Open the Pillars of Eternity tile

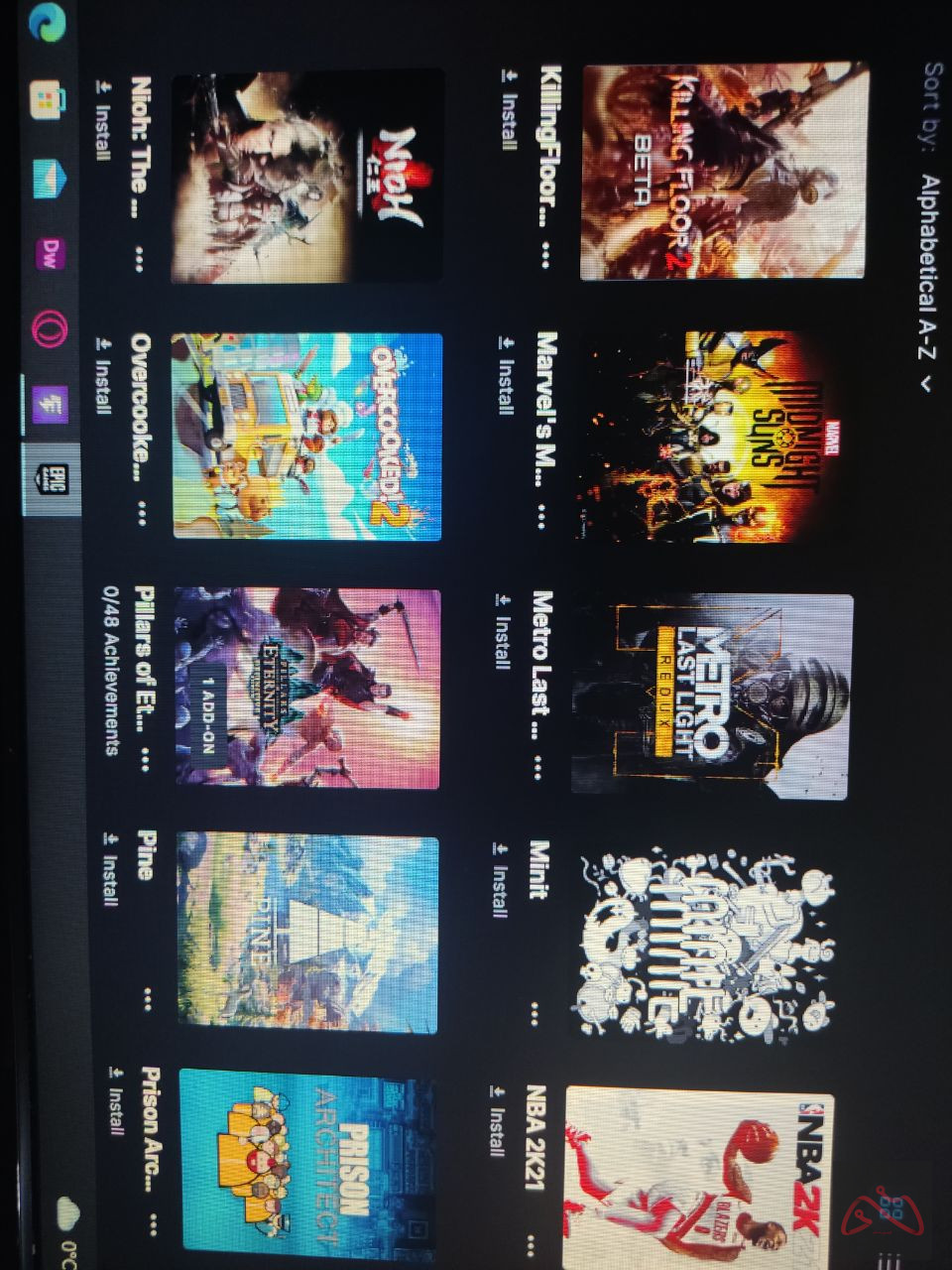tap(305, 690)
